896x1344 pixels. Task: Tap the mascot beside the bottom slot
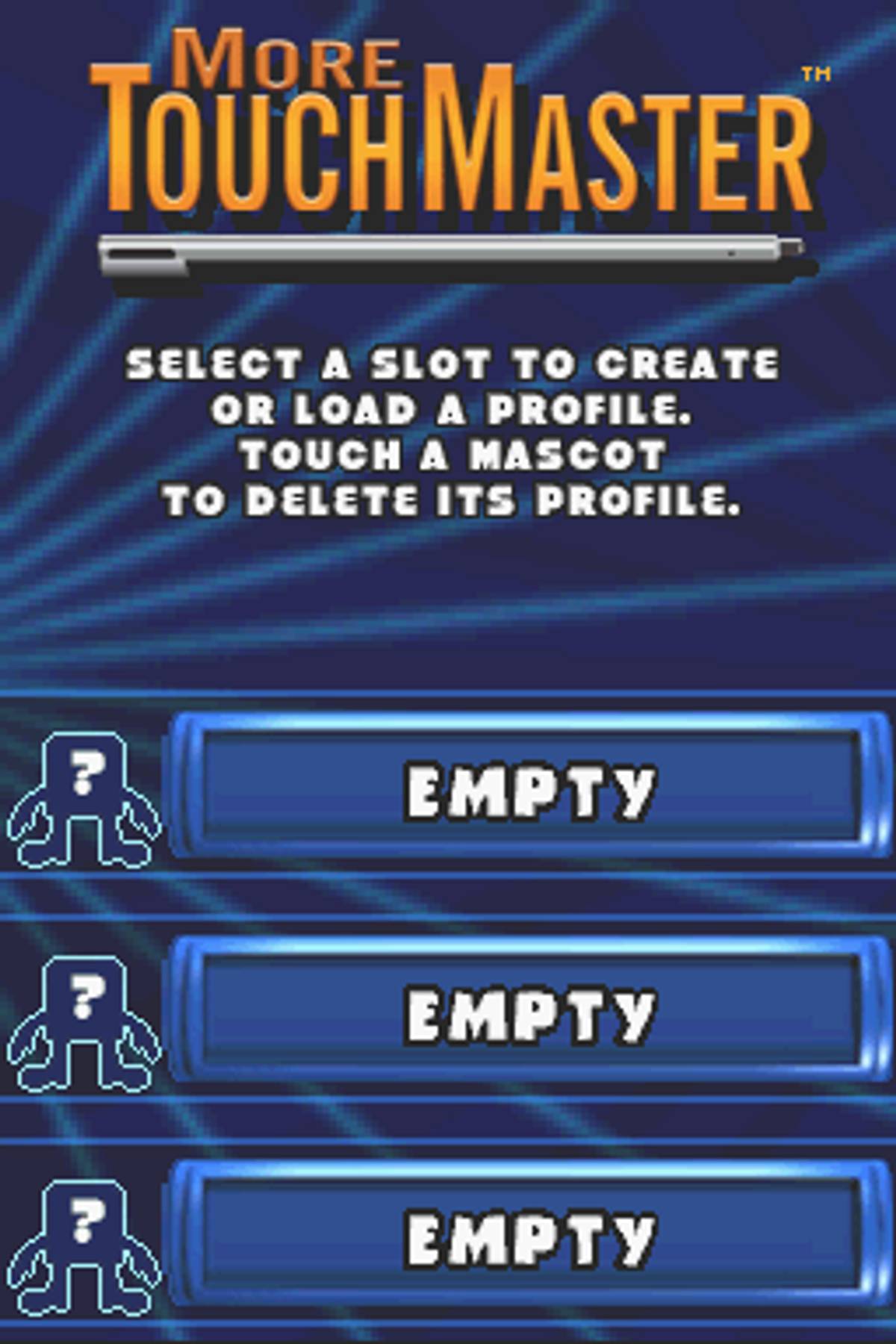pos(84,1247)
